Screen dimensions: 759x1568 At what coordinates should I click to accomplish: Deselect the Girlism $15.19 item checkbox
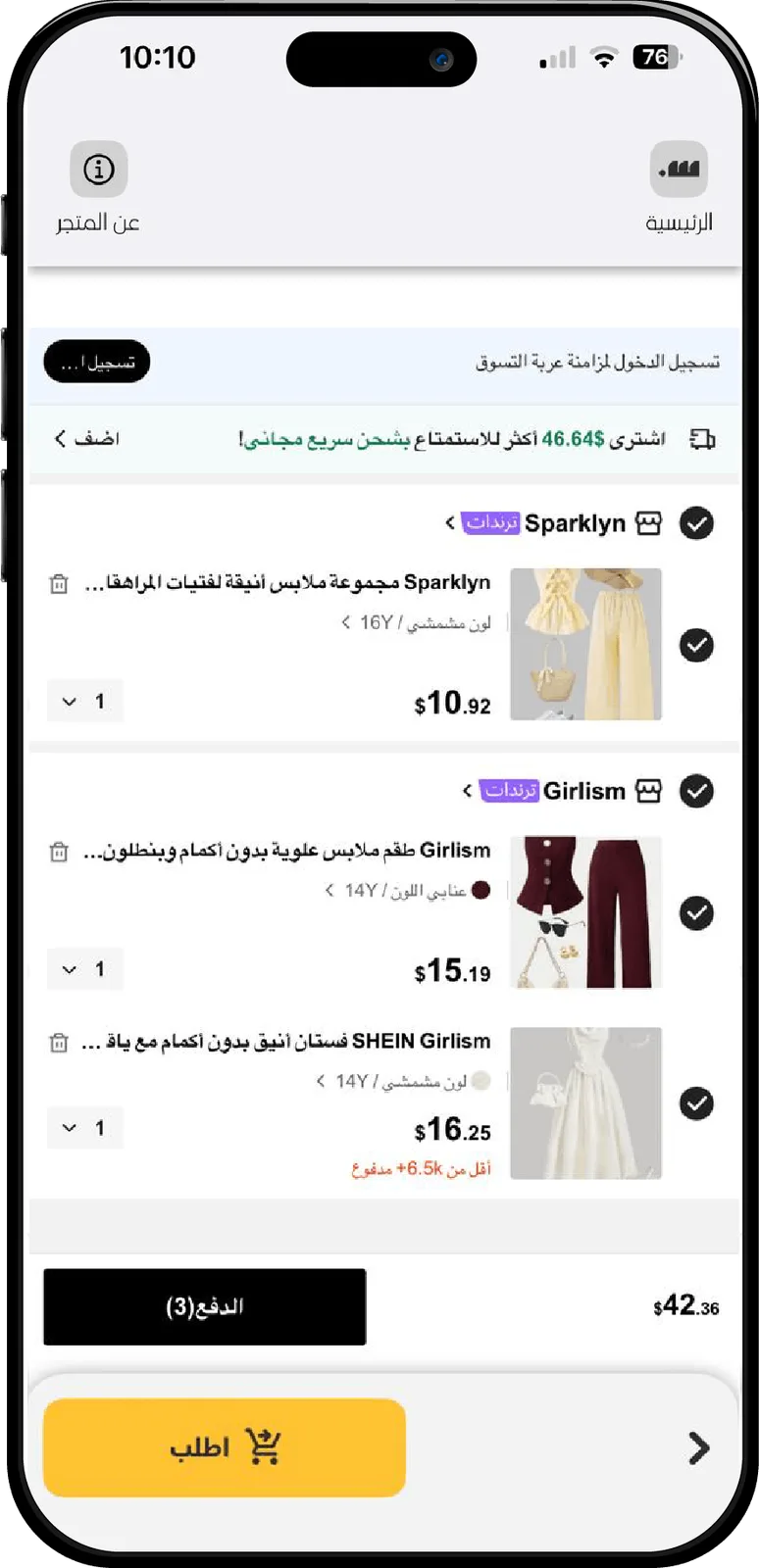coord(696,913)
